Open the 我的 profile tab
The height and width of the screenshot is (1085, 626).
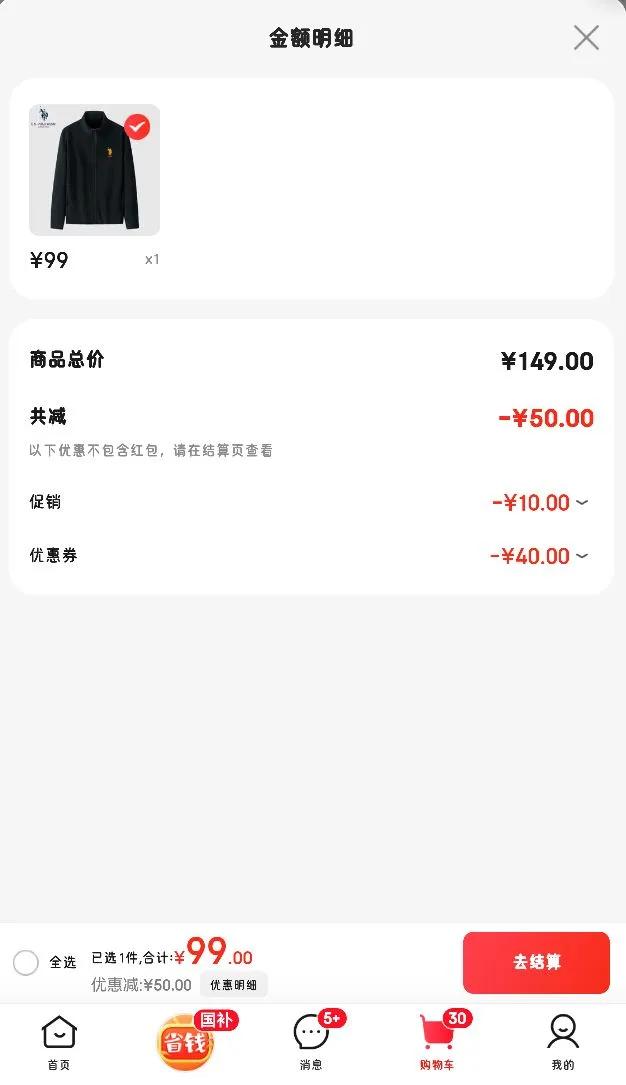pyautogui.click(x=563, y=1042)
